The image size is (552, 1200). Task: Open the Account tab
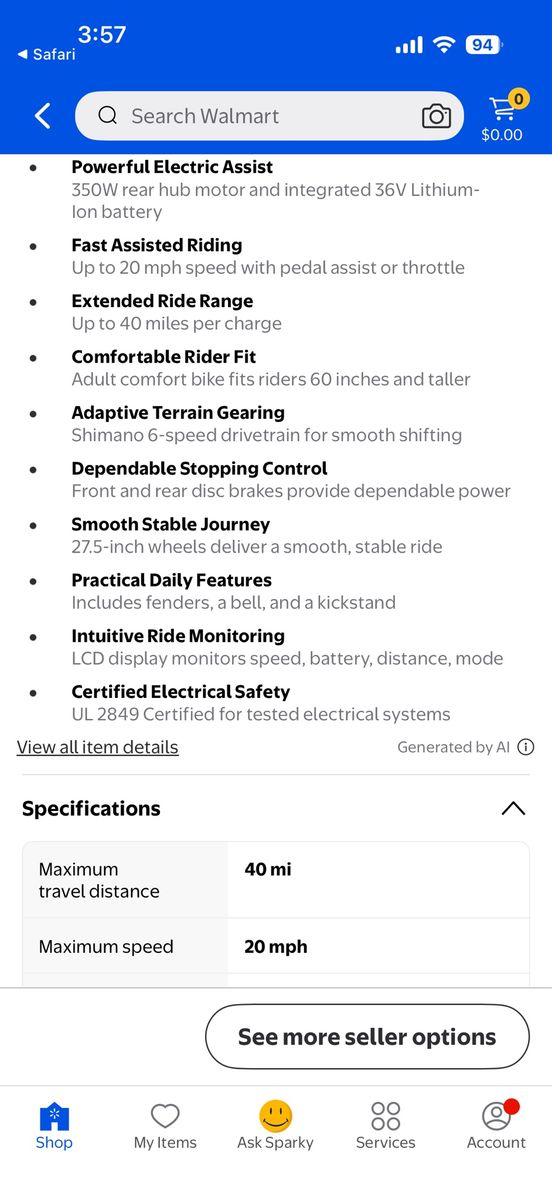[x=496, y=1126]
